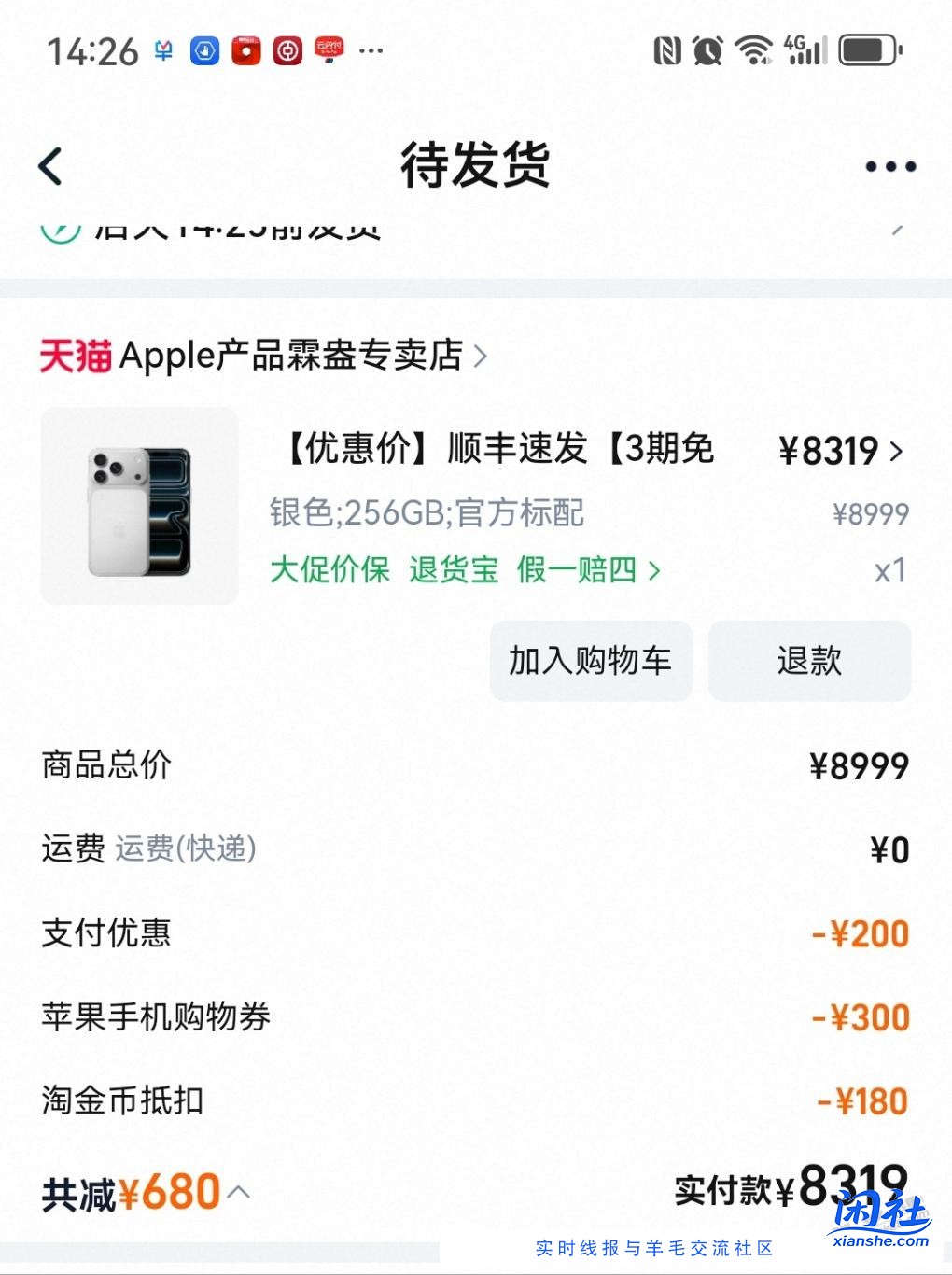Tap the shipping deadline banner at top
952x1275 pixels.
pos(475,227)
